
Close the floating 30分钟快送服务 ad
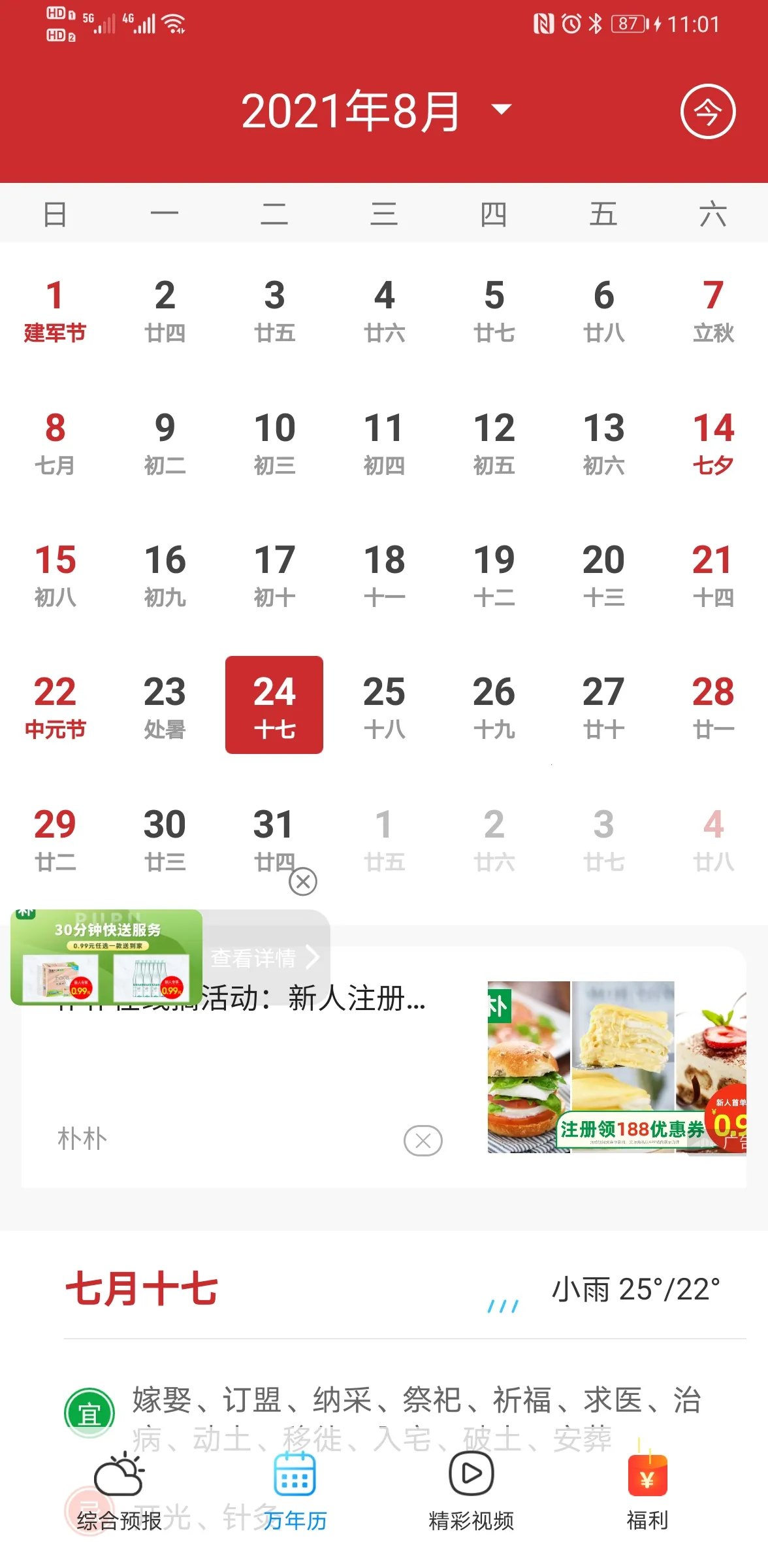pyautogui.click(x=303, y=881)
